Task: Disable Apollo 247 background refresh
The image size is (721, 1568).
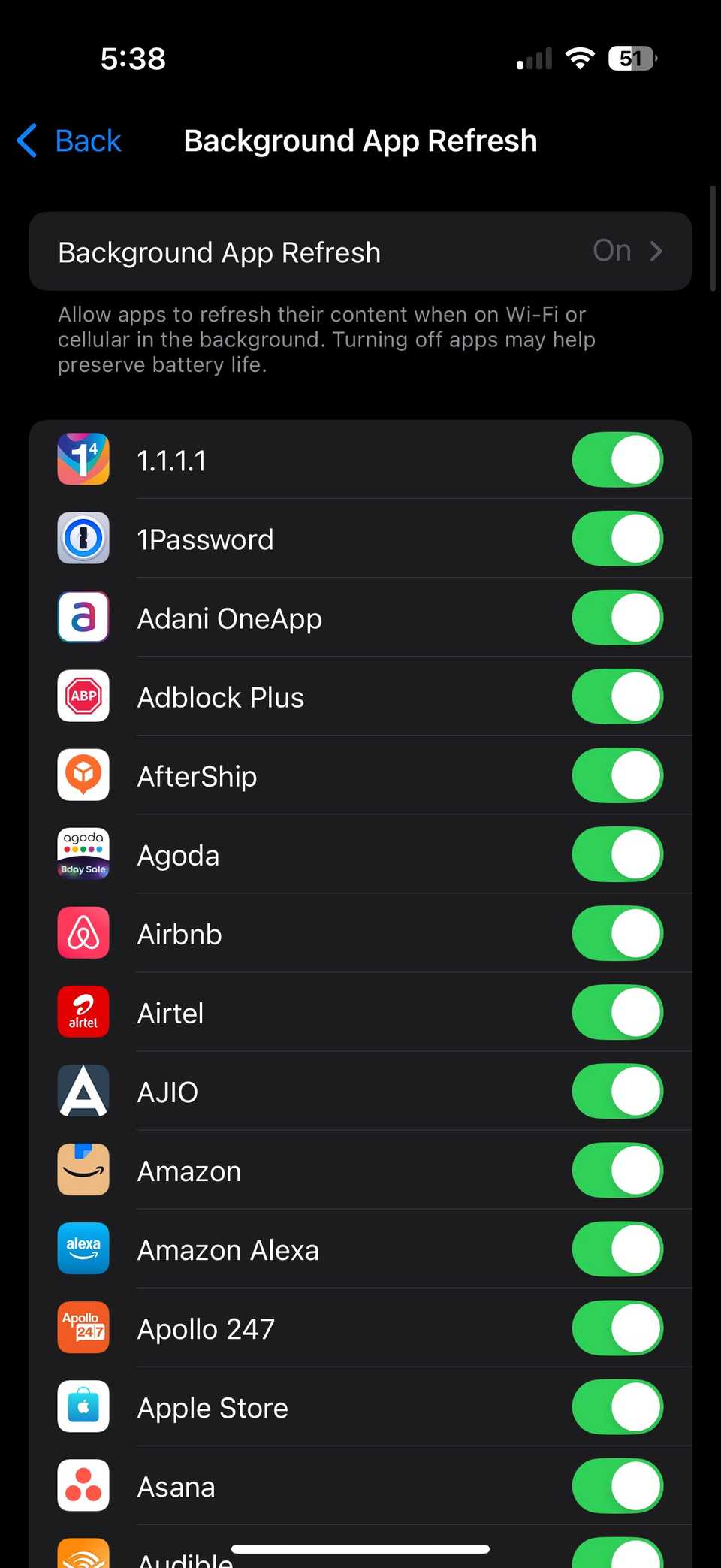Action: (x=617, y=1328)
